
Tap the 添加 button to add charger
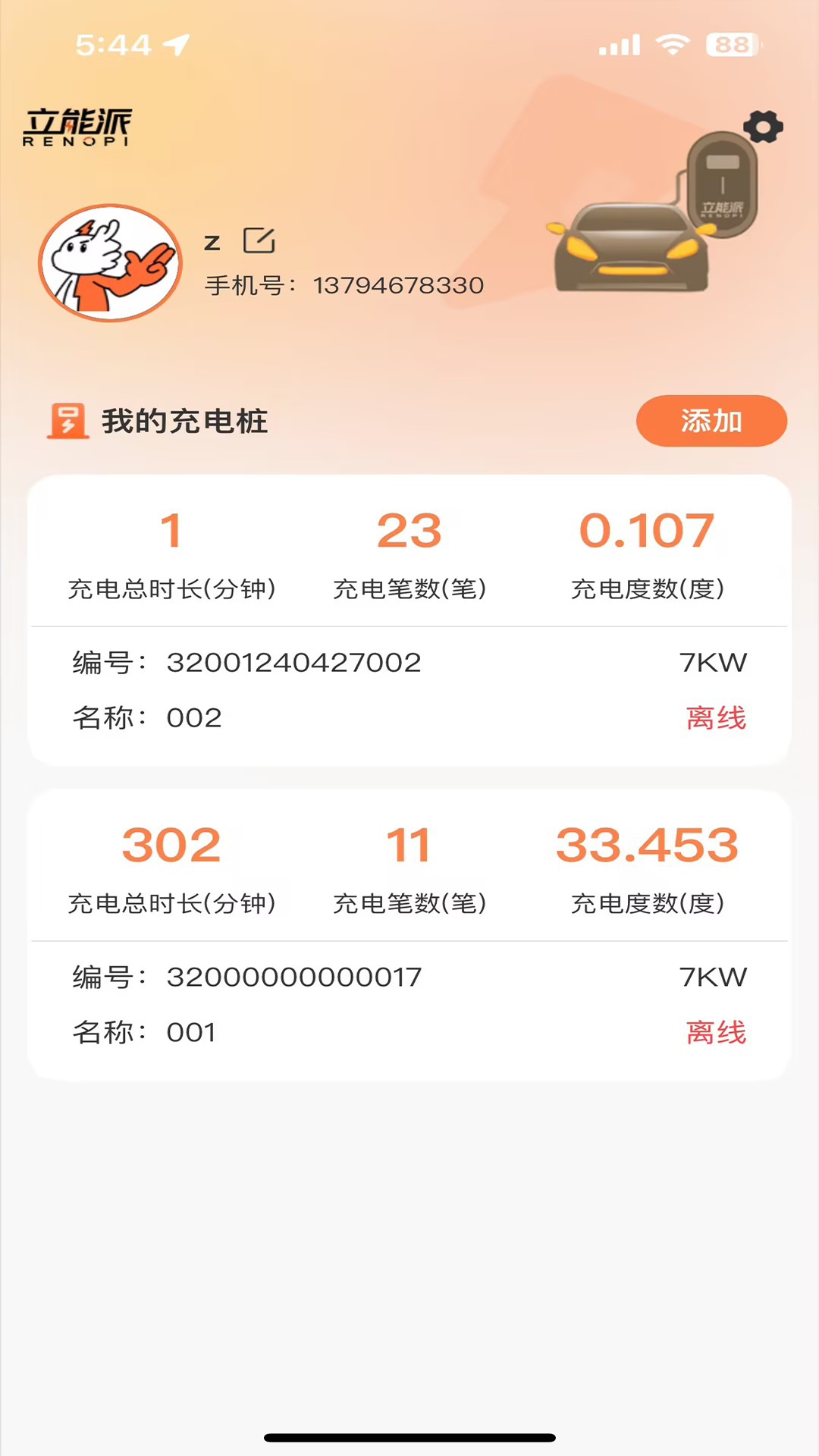711,421
